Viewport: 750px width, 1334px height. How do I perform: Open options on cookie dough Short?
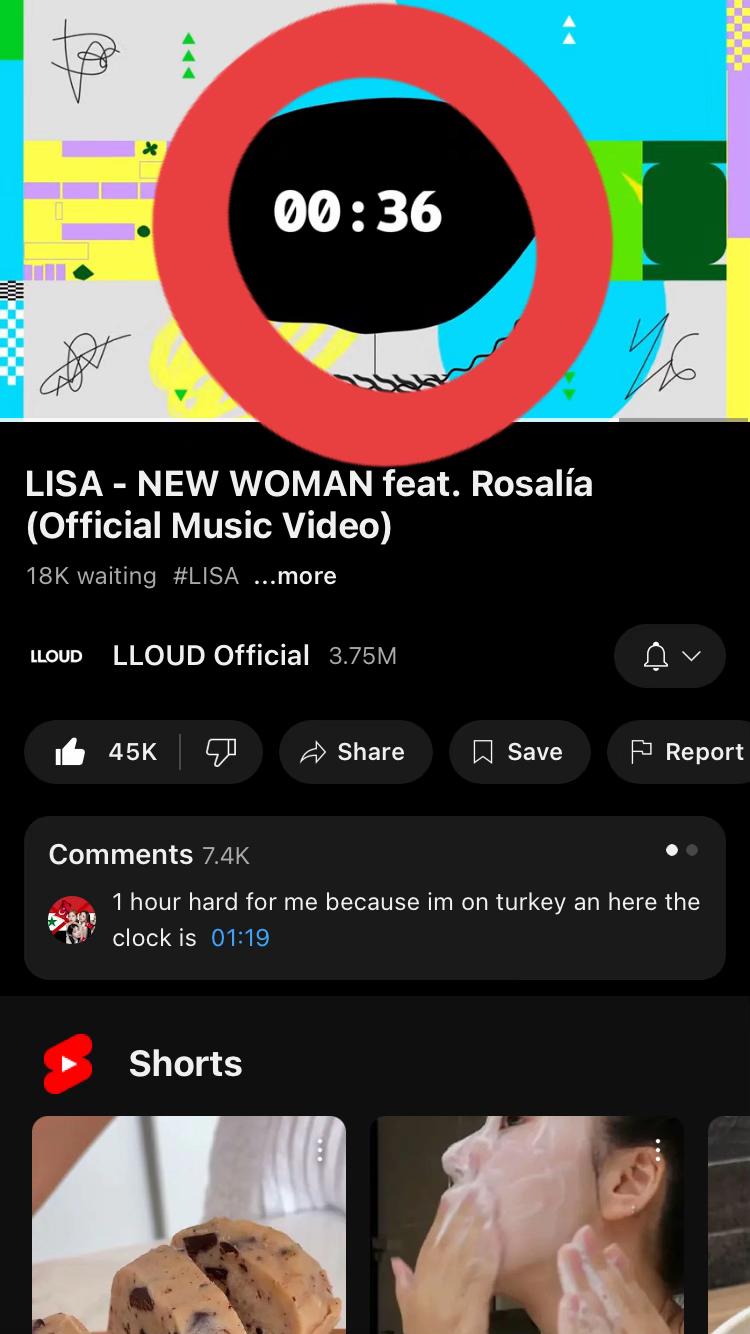point(320,1151)
